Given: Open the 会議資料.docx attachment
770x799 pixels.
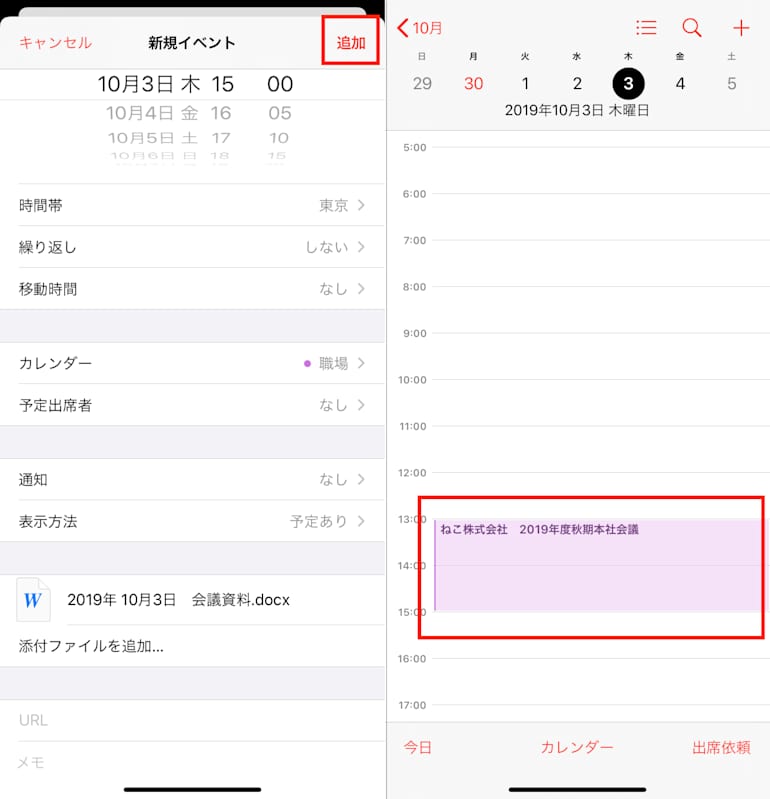Looking at the screenshot, I should coord(192,600).
